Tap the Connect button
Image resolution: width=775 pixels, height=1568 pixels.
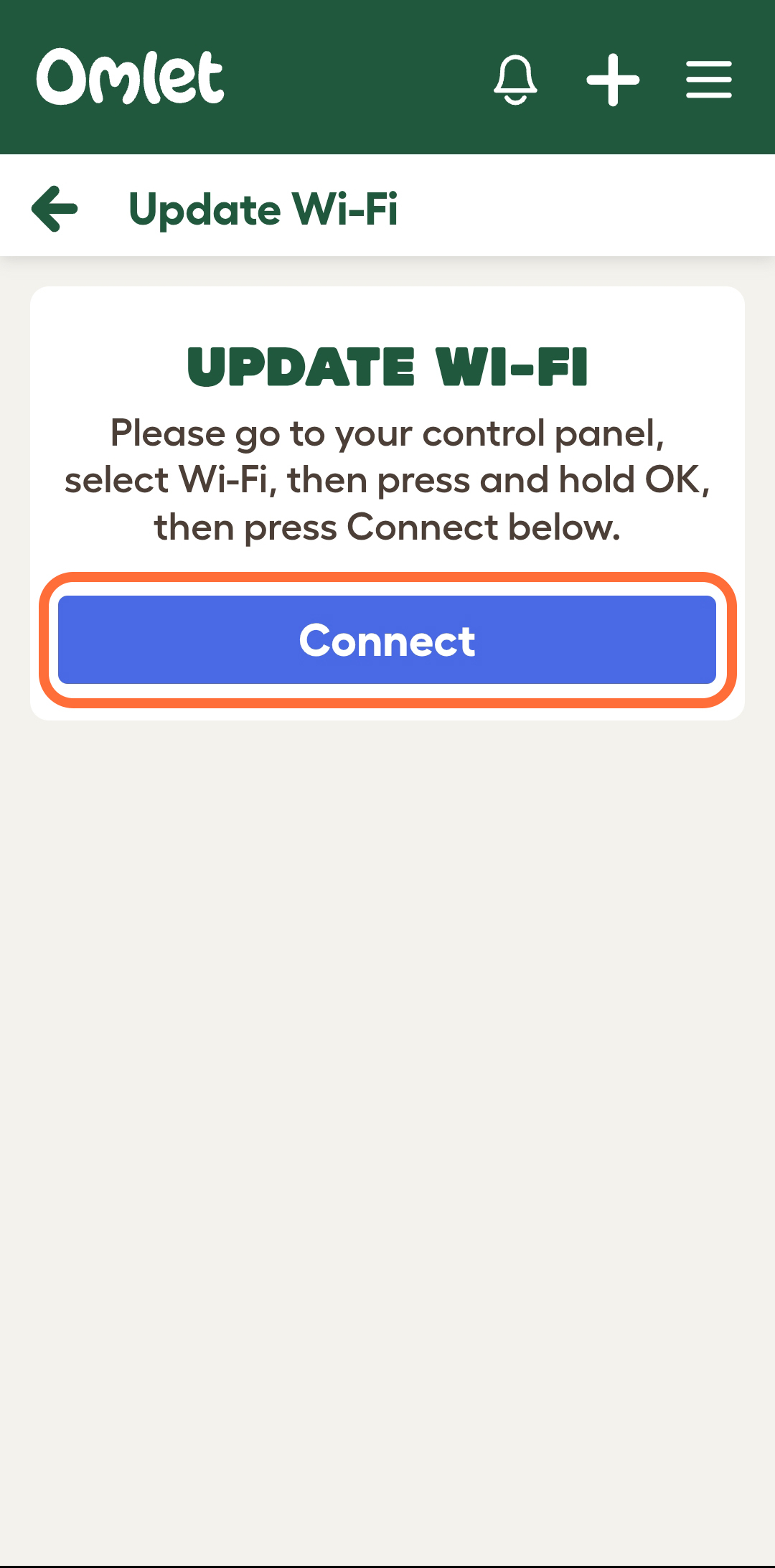pyautogui.click(x=387, y=639)
